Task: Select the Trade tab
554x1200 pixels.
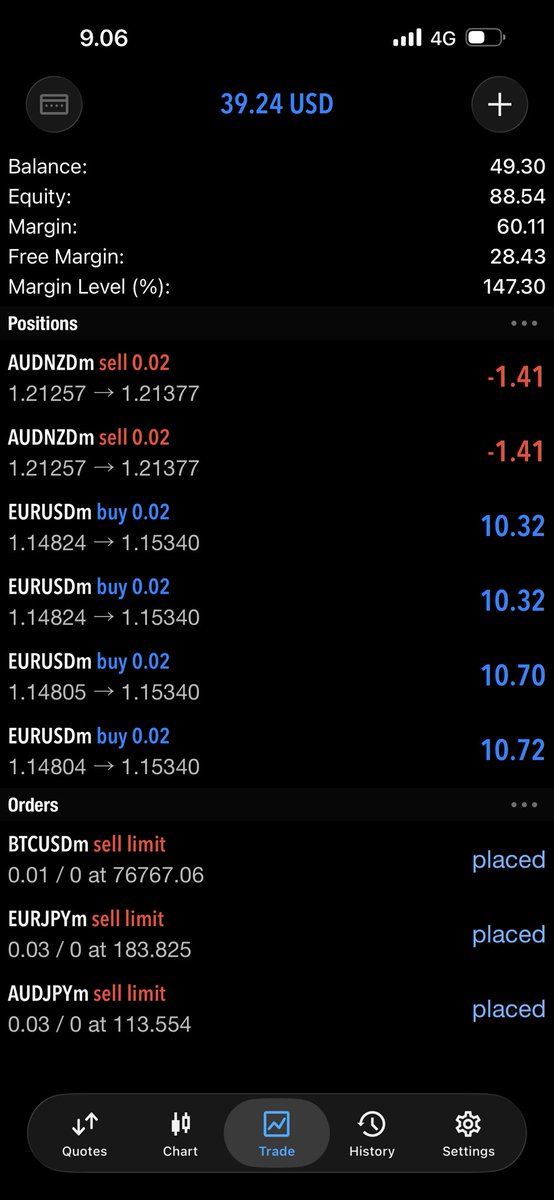Action: pyautogui.click(x=277, y=1134)
